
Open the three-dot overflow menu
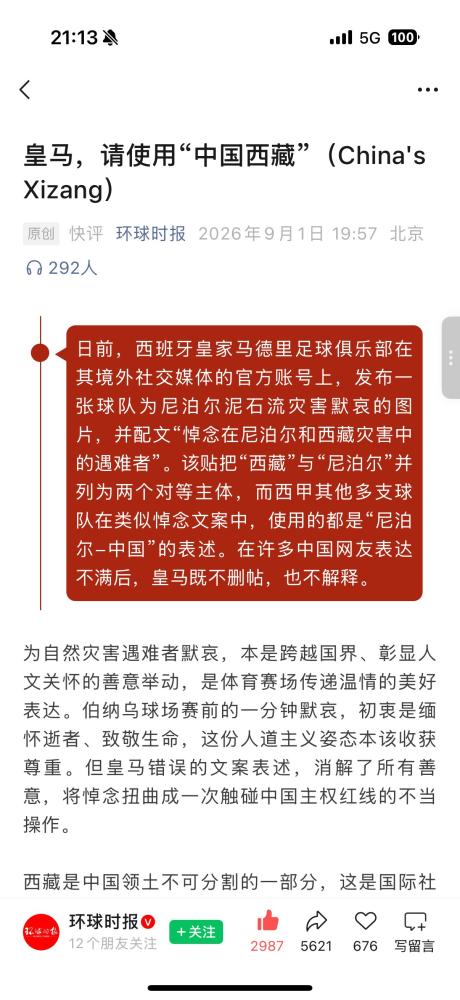pos(427,90)
